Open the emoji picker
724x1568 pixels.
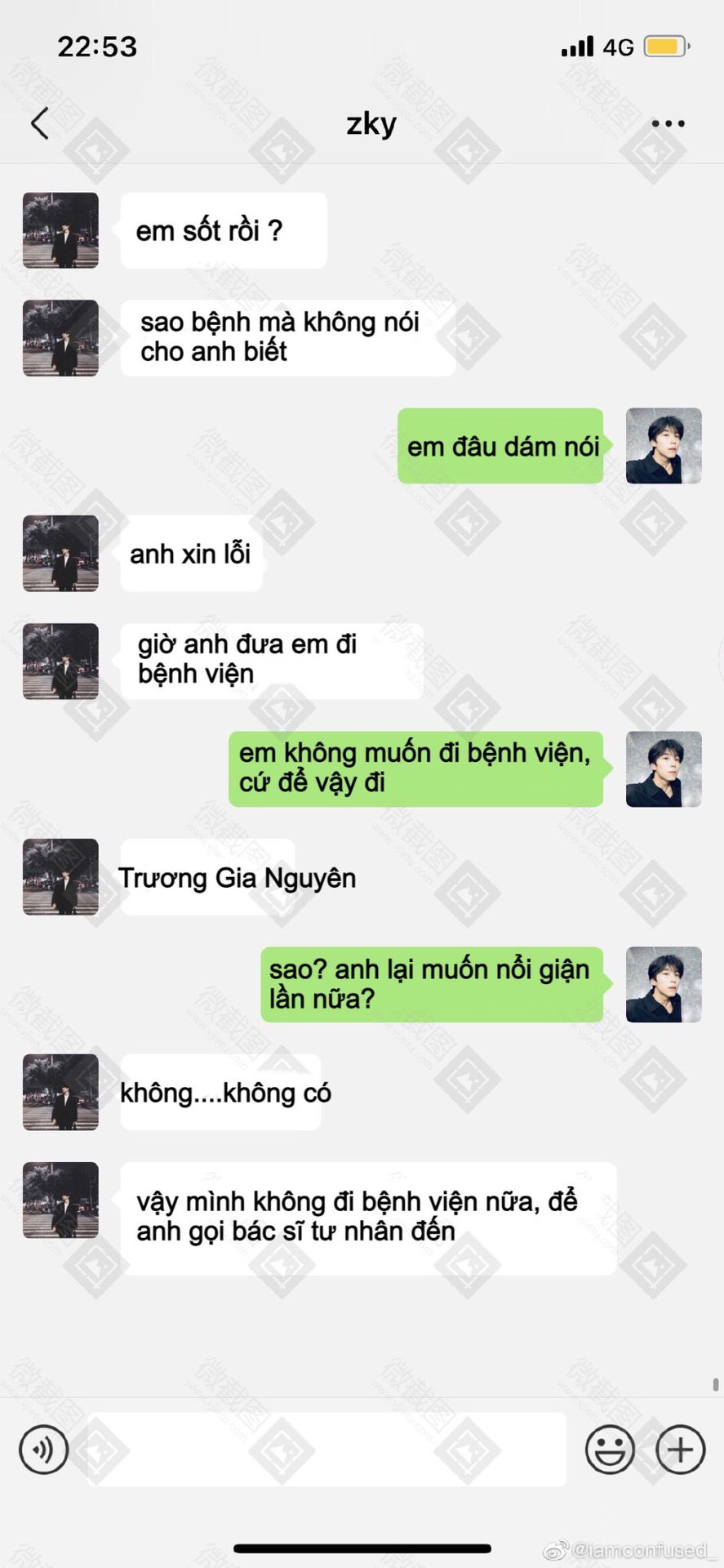(x=610, y=1450)
